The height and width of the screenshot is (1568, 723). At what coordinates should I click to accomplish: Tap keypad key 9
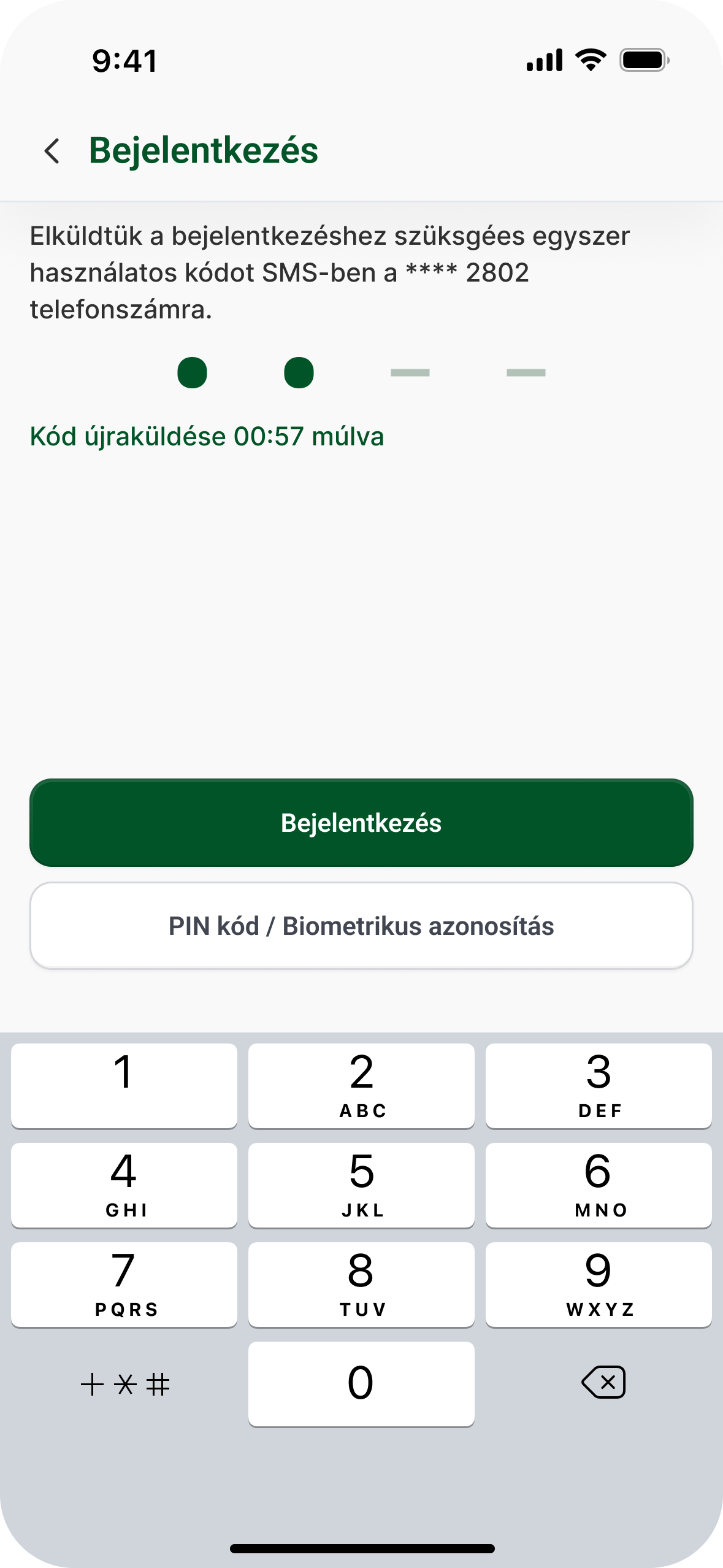tap(599, 1284)
